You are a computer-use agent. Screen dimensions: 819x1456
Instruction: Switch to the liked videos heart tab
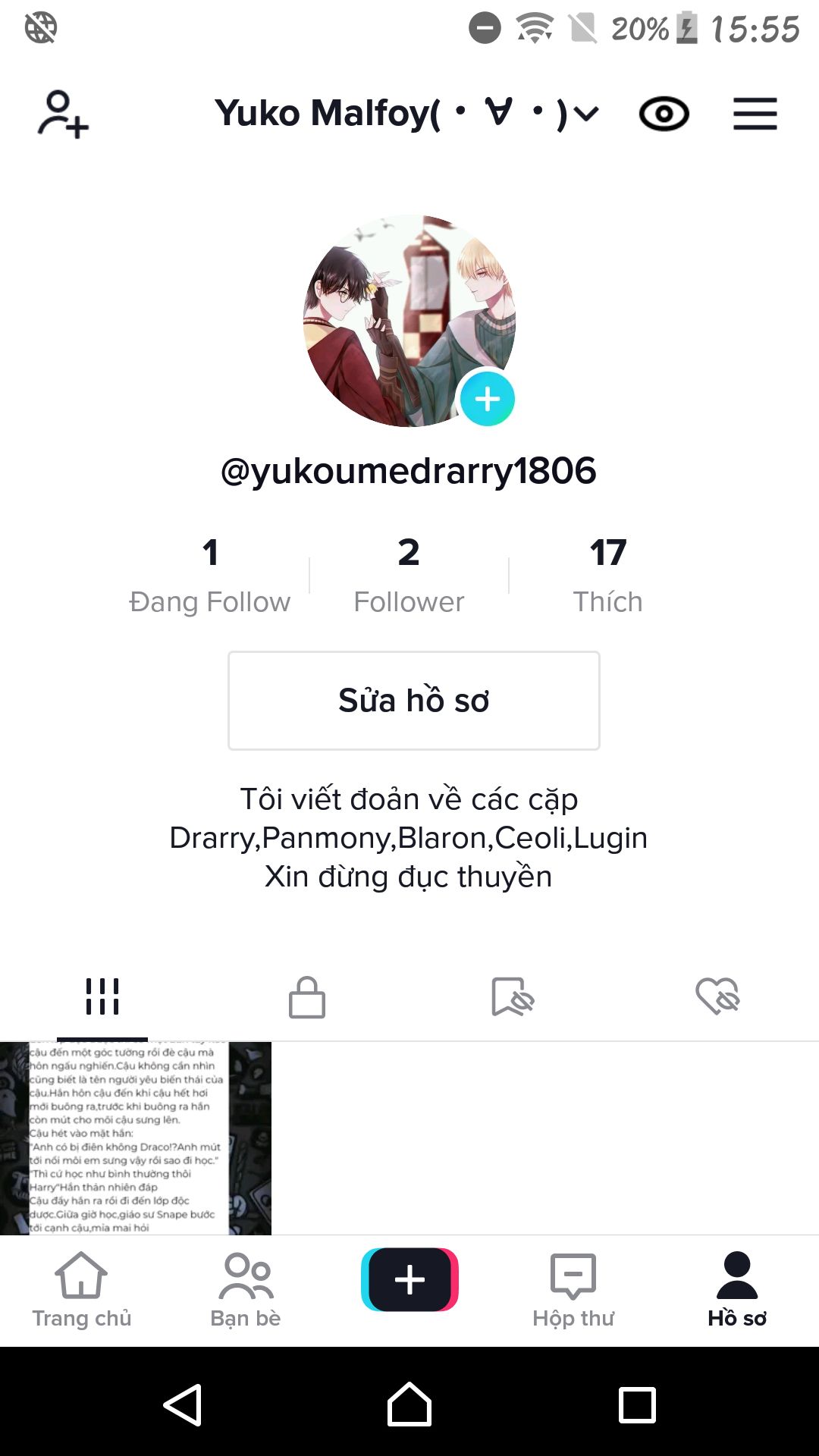pos(717,996)
